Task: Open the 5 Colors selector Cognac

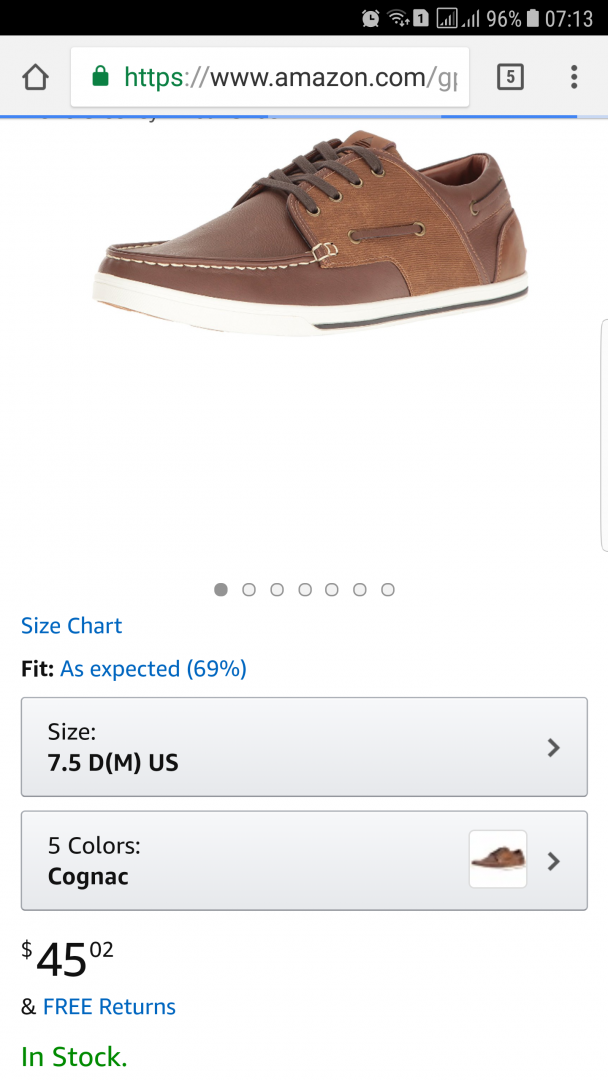Action: [304, 861]
